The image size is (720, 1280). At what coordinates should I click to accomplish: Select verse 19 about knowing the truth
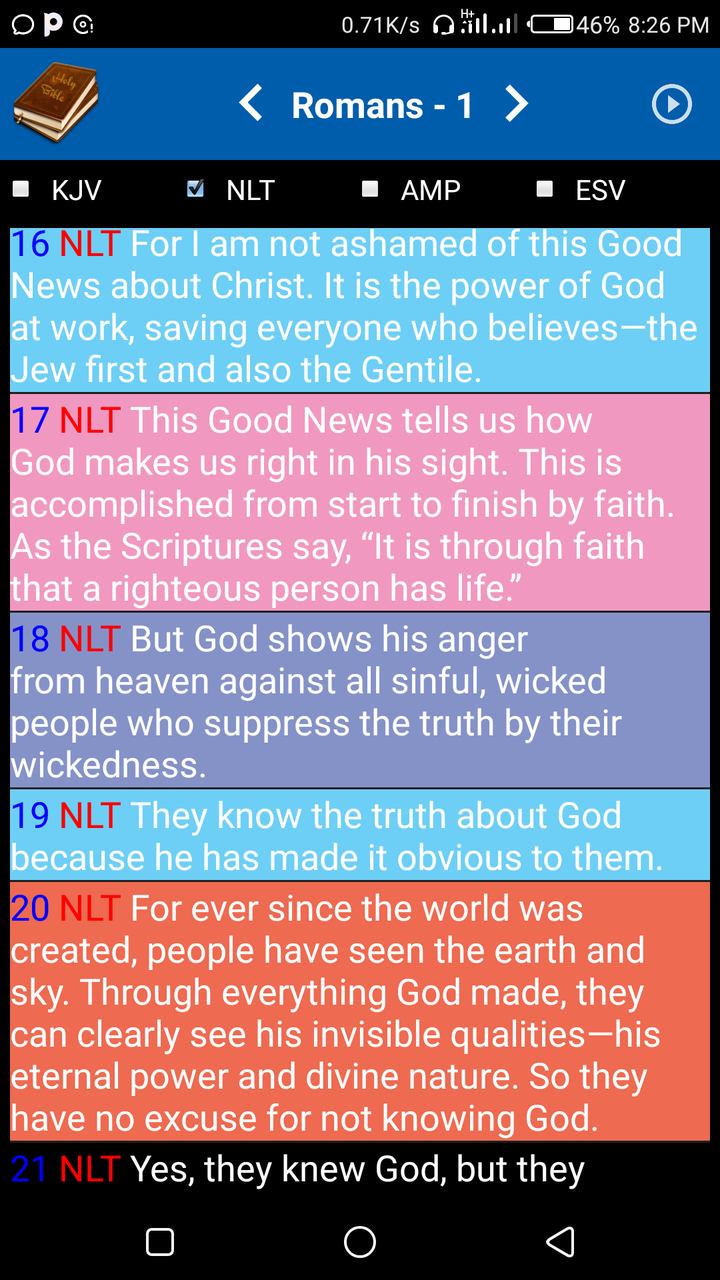click(360, 834)
